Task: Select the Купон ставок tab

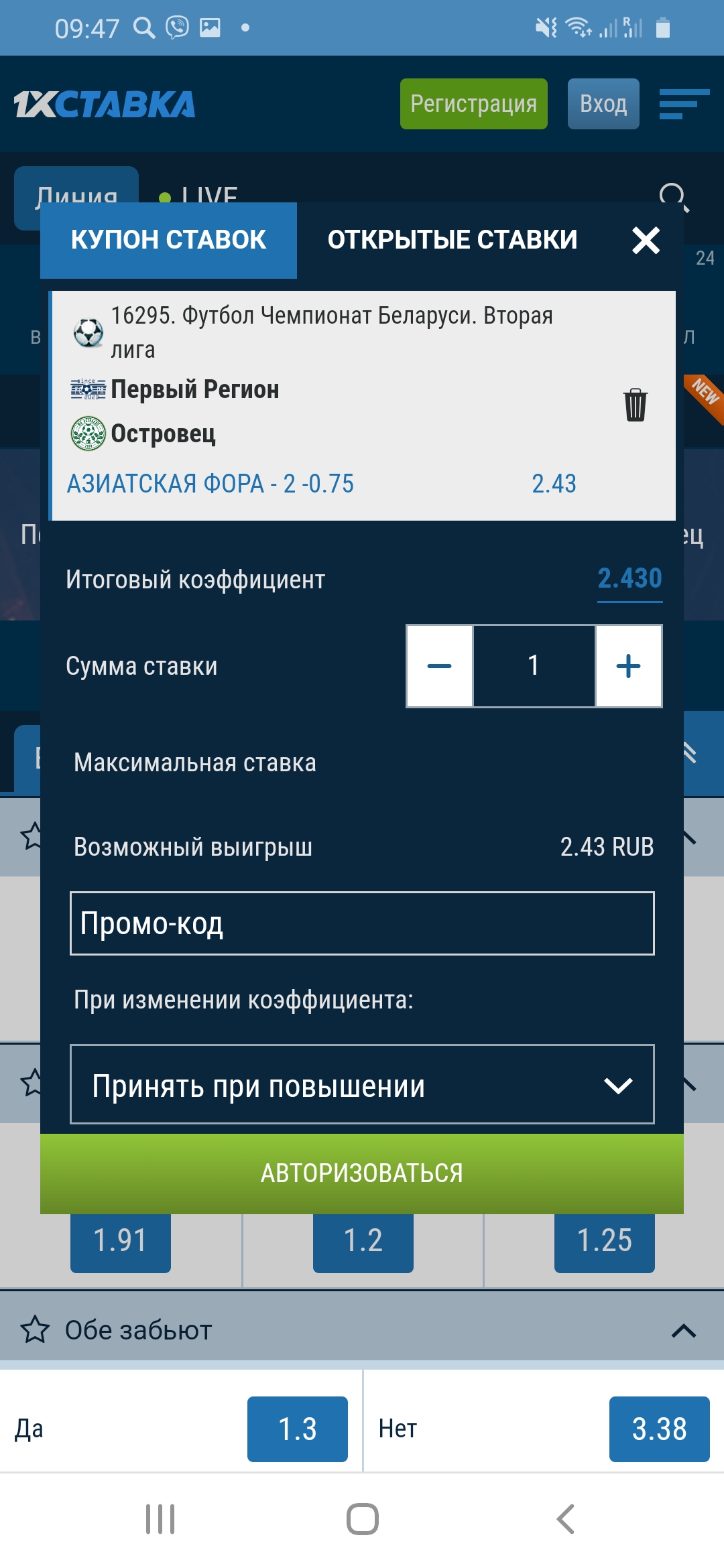Action: pyautogui.click(x=168, y=240)
